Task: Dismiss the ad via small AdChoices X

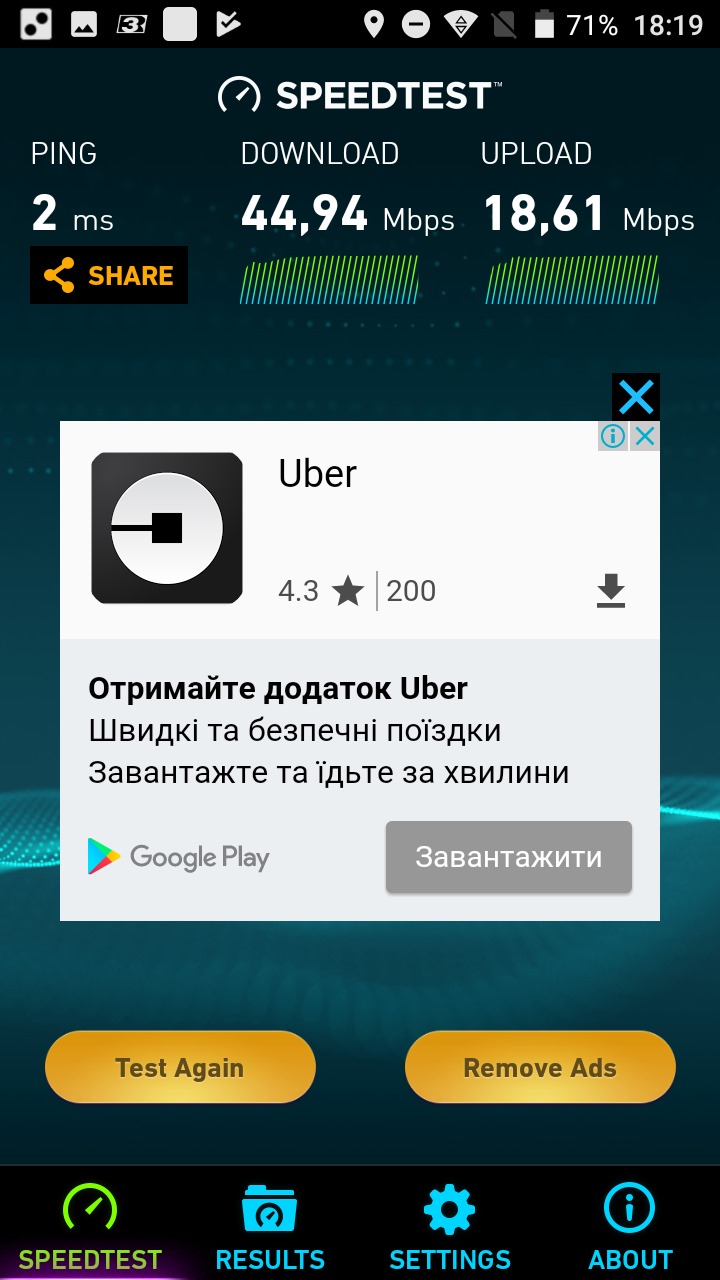Action: click(x=645, y=436)
